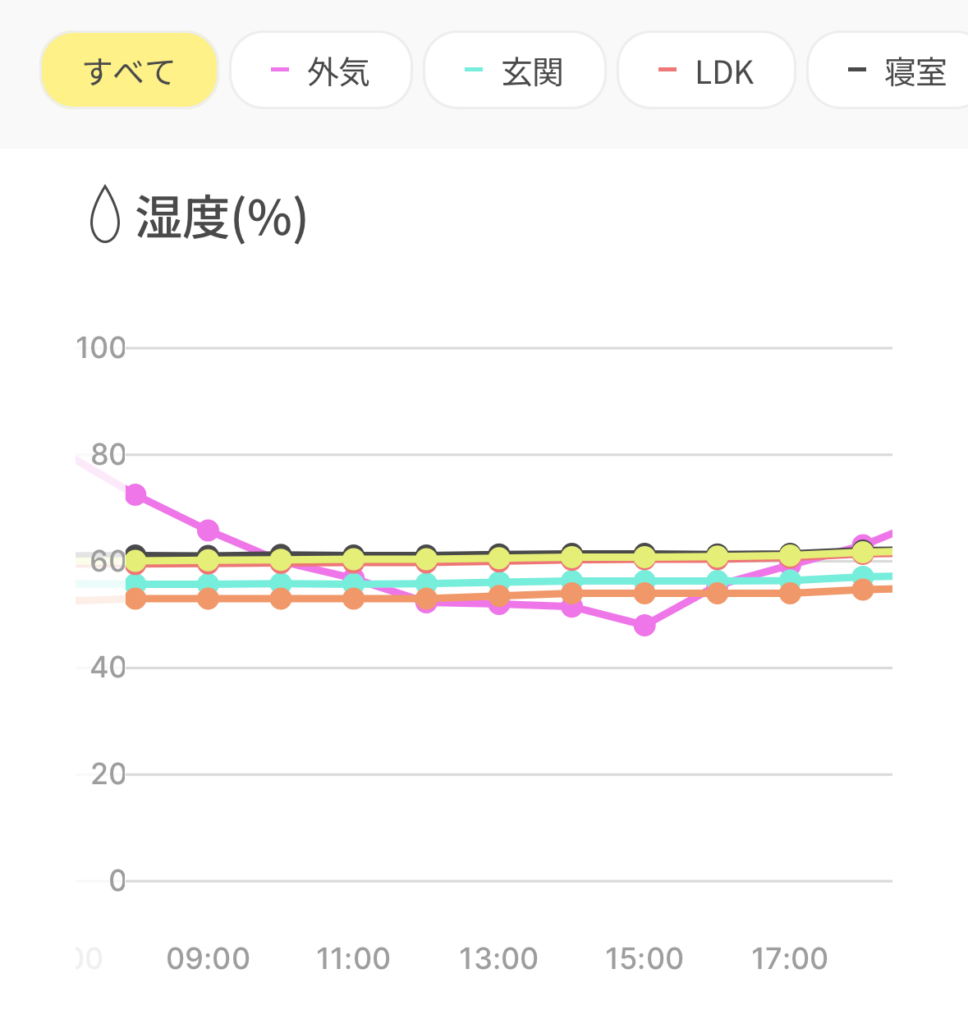
Task: Choose the 寝室 chip
Action: [895, 70]
